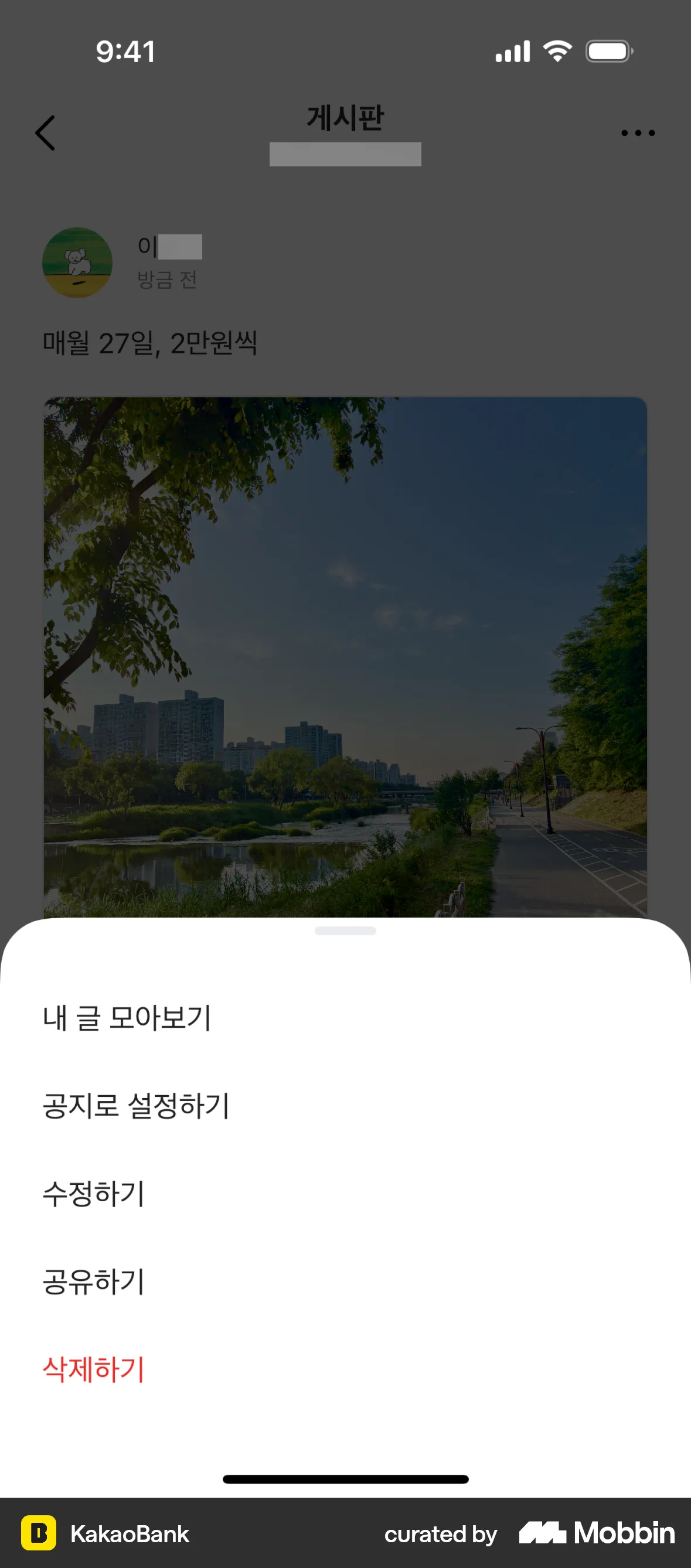Image resolution: width=691 pixels, height=1568 pixels.
Task: Select the red 삭제하기 delete option
Action: tap(93, 1369)
